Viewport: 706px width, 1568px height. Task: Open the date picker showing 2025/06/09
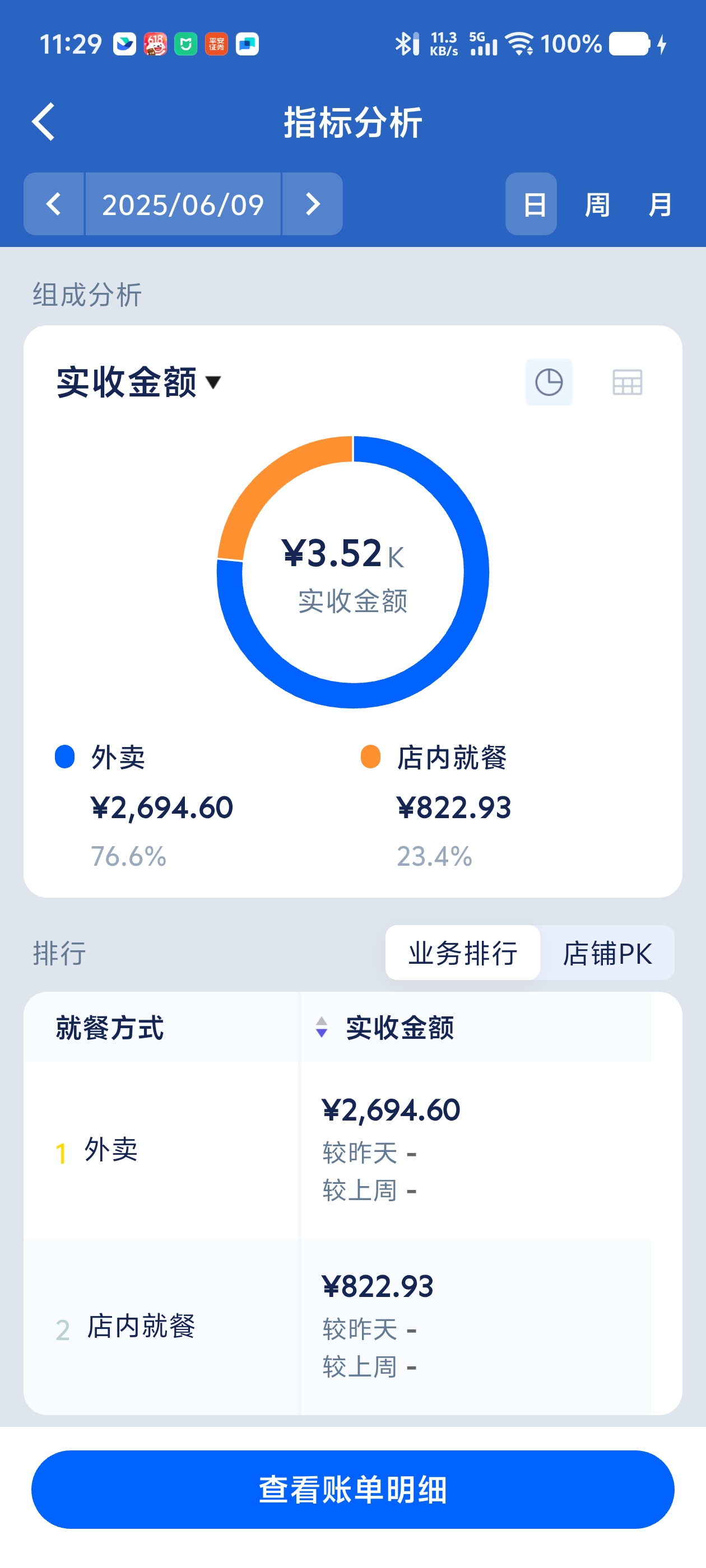click(183, 204)
